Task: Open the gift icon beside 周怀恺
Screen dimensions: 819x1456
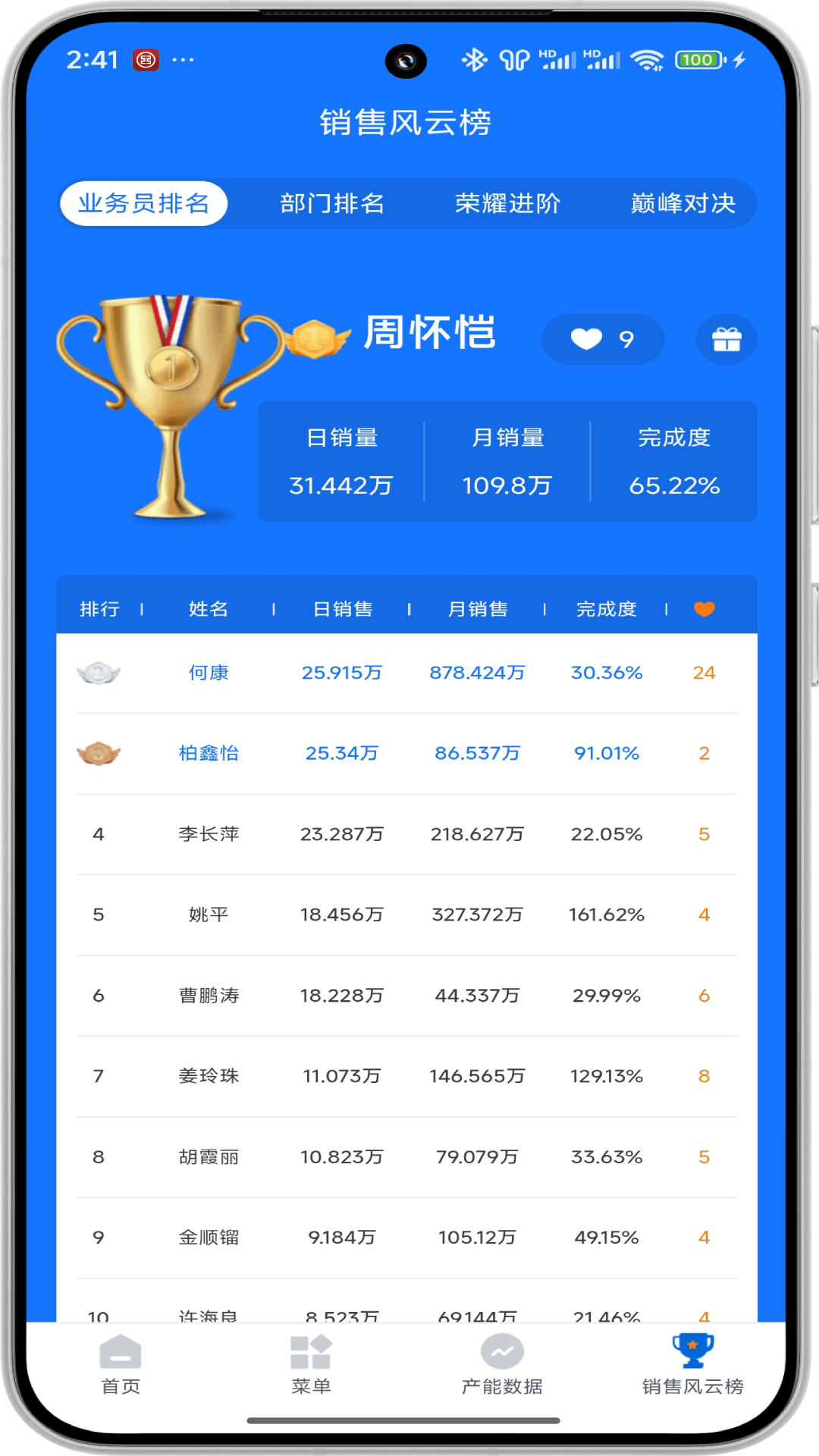Action: pyautogui.click(x=726, y=339)
